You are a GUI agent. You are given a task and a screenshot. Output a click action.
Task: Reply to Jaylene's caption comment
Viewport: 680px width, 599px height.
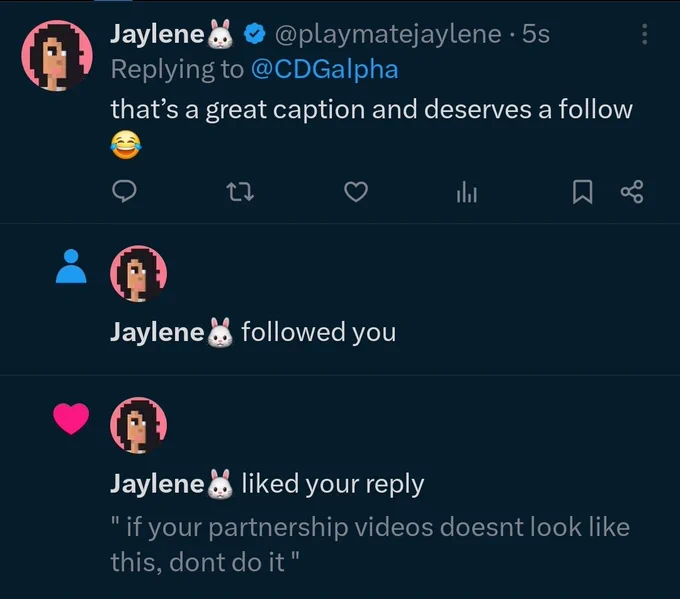click(x=124, y=191)
